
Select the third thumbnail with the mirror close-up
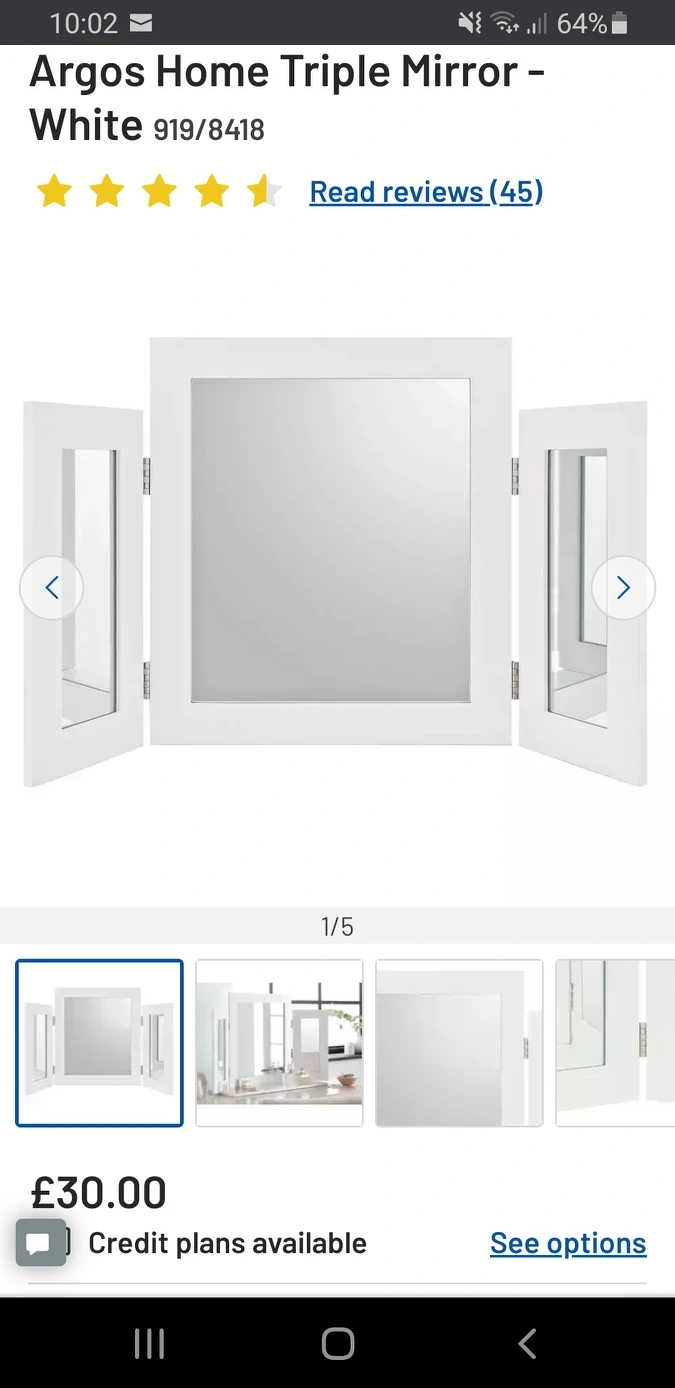click(x=459, y=1043)
